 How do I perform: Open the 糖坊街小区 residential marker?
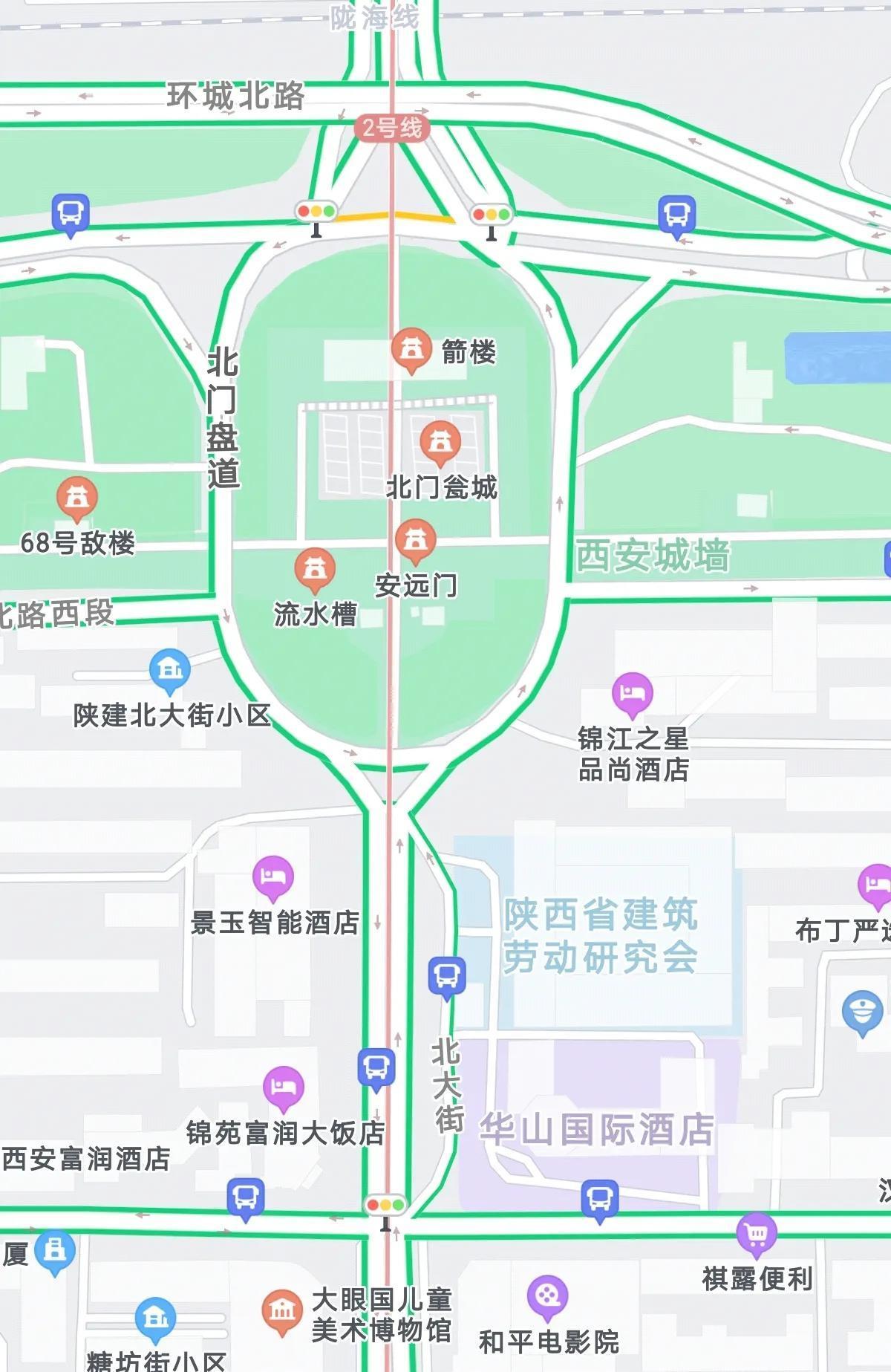[x=155, y=1318]
